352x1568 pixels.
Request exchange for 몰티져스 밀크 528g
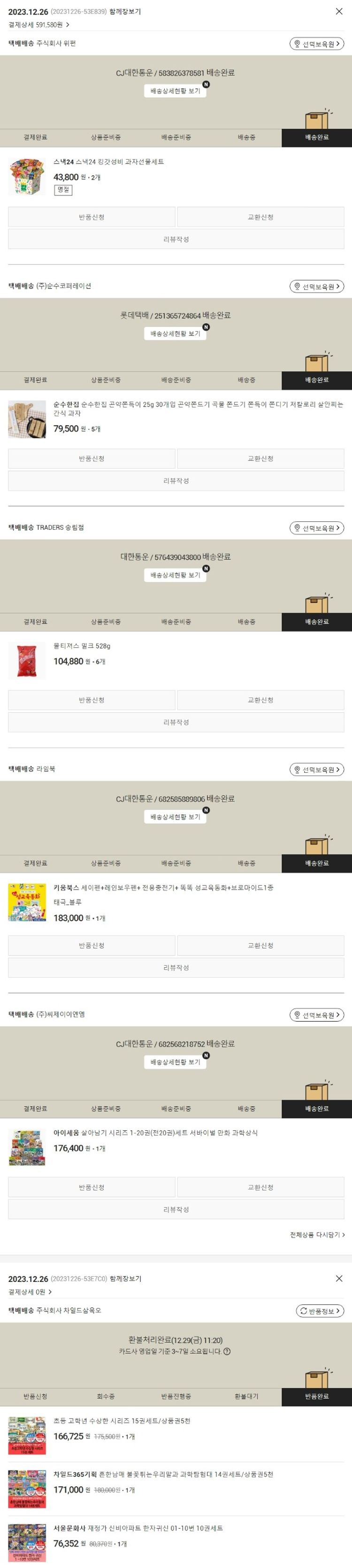260,700
